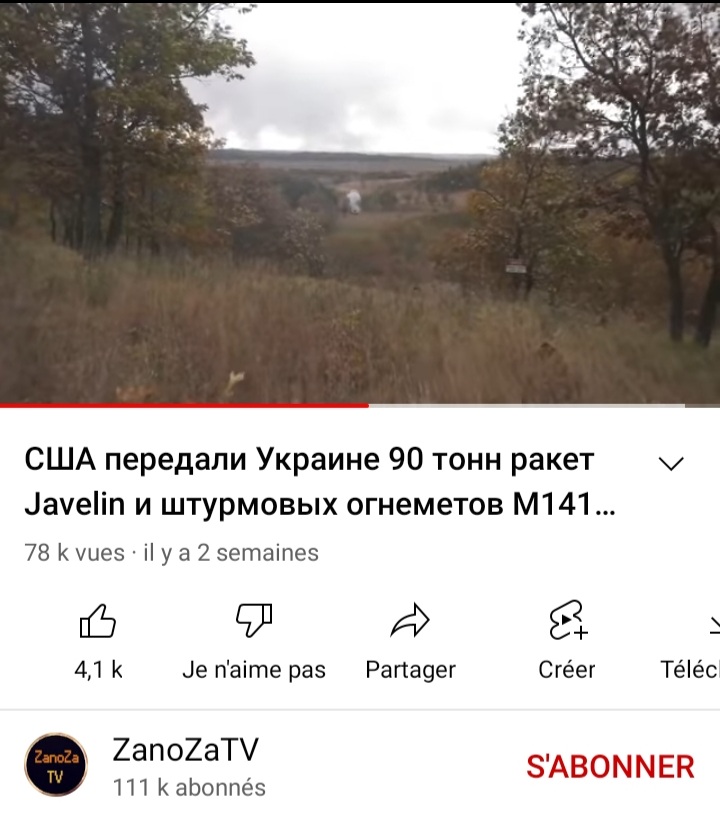Tap the video player to show controls
This screenshot has height=816, width=720.
360,200
